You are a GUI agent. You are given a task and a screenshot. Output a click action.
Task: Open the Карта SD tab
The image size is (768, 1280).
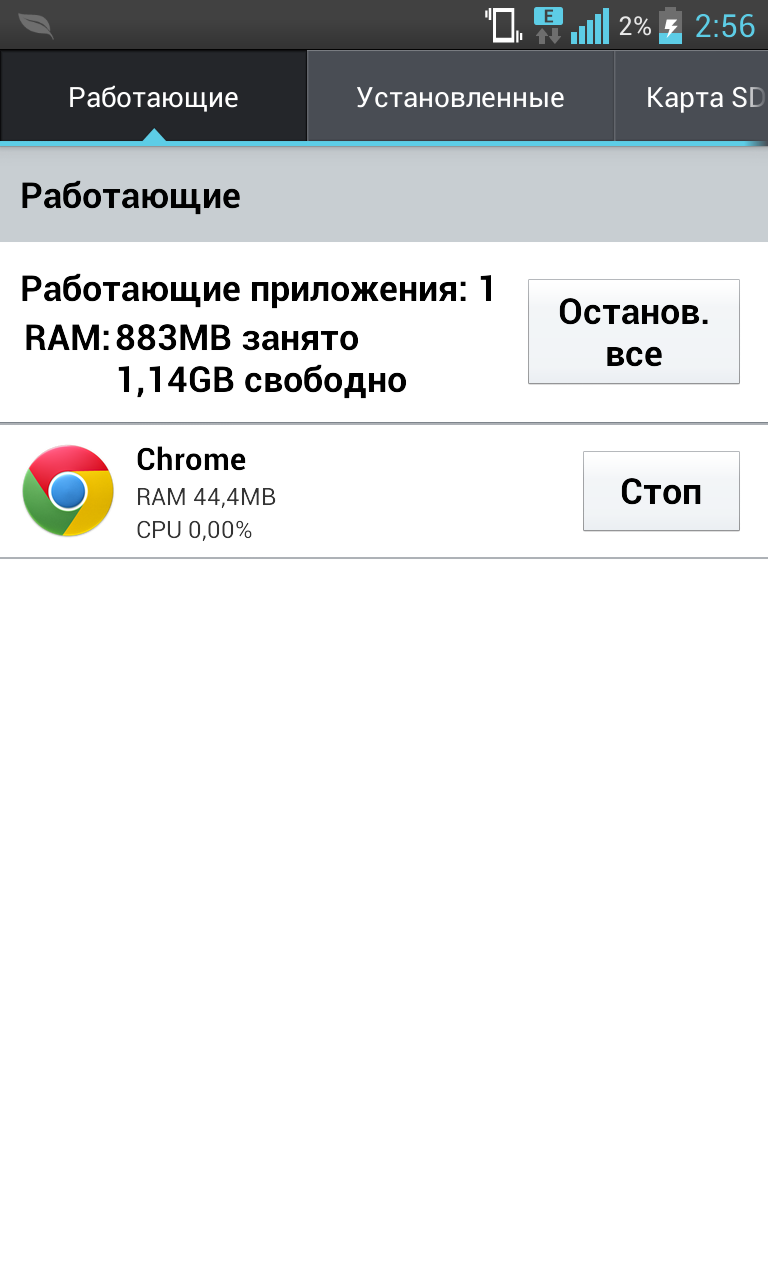tap(700, 98)
